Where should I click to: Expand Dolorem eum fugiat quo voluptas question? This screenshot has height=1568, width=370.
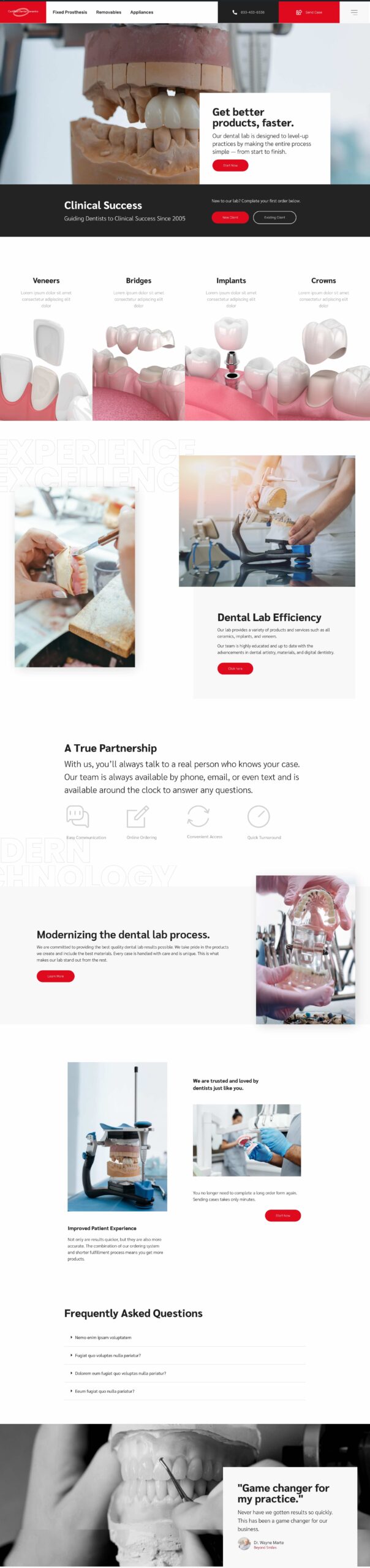point(120,1373)
